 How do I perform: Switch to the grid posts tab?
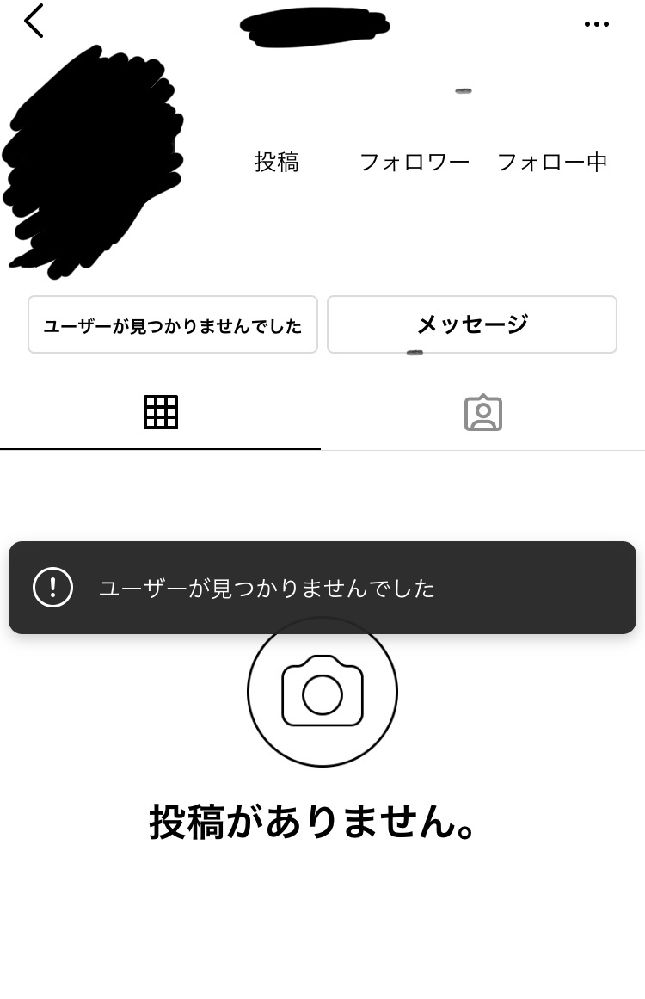(x=161, y=412)
